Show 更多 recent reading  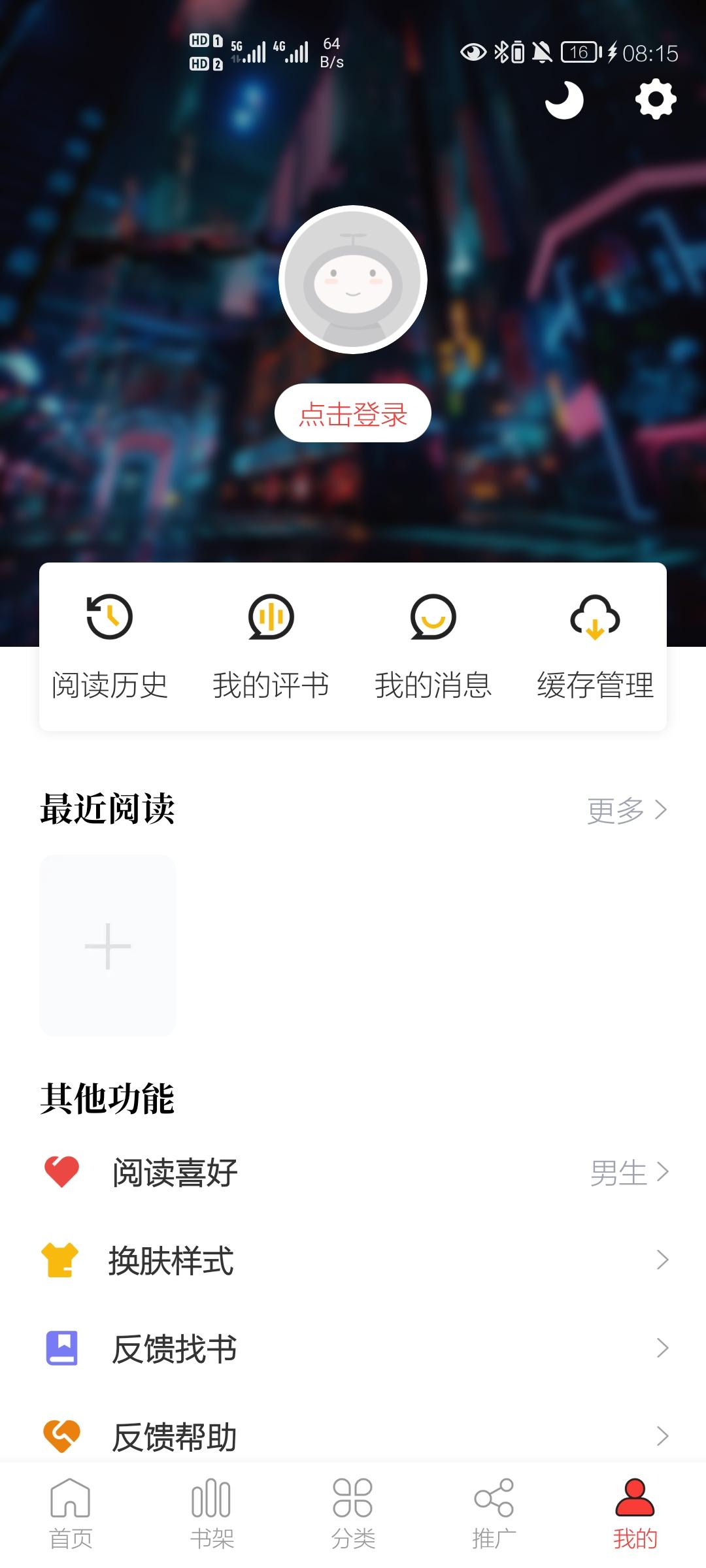click(626, 810)
